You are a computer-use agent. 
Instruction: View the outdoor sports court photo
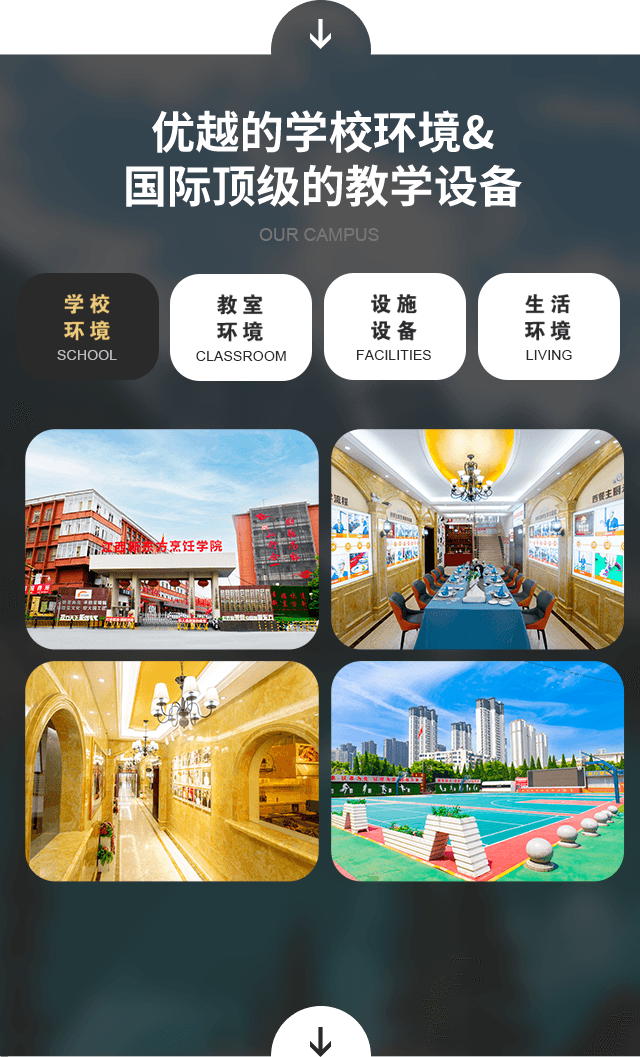477,771
